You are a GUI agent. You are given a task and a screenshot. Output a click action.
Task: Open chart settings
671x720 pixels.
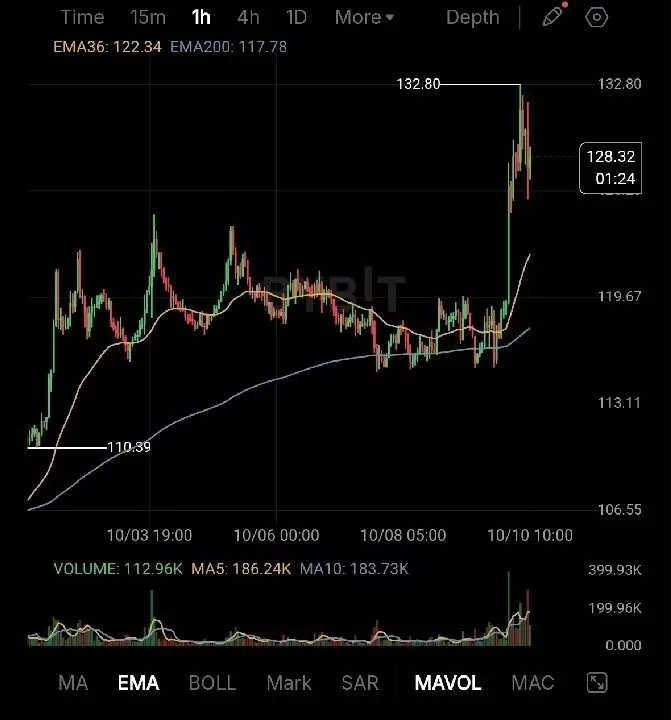click(597, 17)
